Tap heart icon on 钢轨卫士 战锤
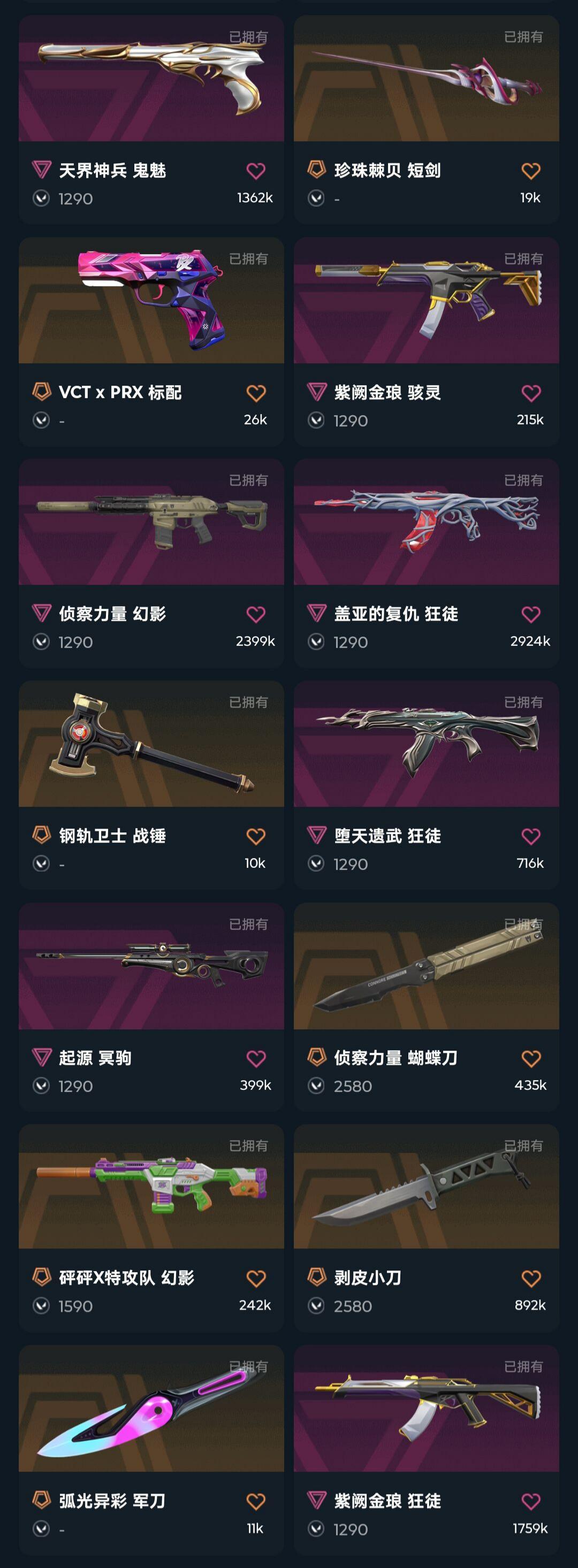Image resolution: width=578 pixels, height=1568 pixels. tap(256, 837)
